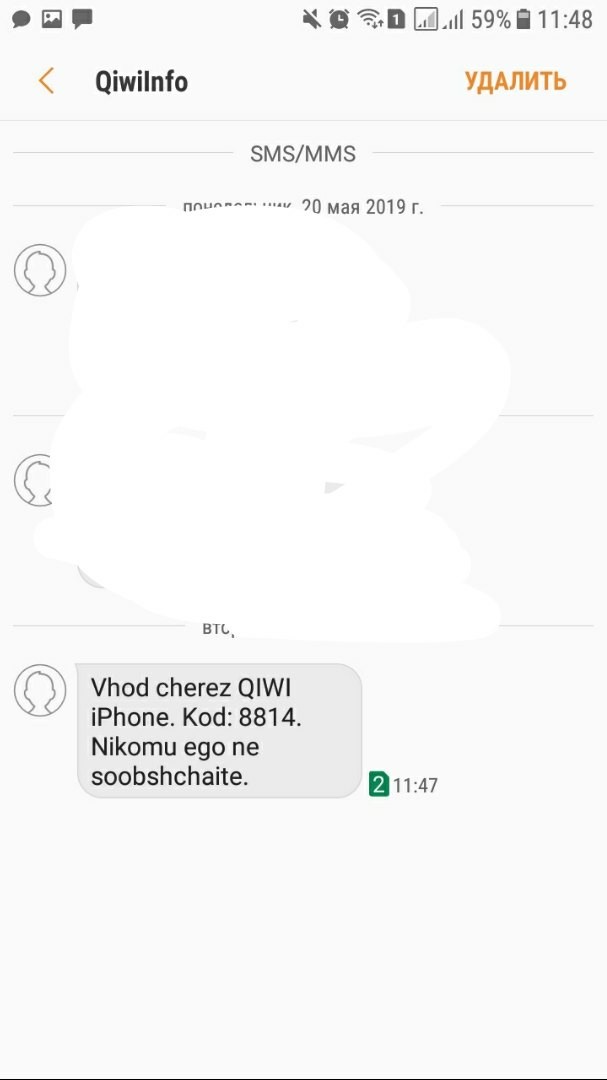The width and height of the screenshot is (607, 1080).
Task: Open contact avatar next to Kod 8814 message
Action: click(x=40, y=690)
